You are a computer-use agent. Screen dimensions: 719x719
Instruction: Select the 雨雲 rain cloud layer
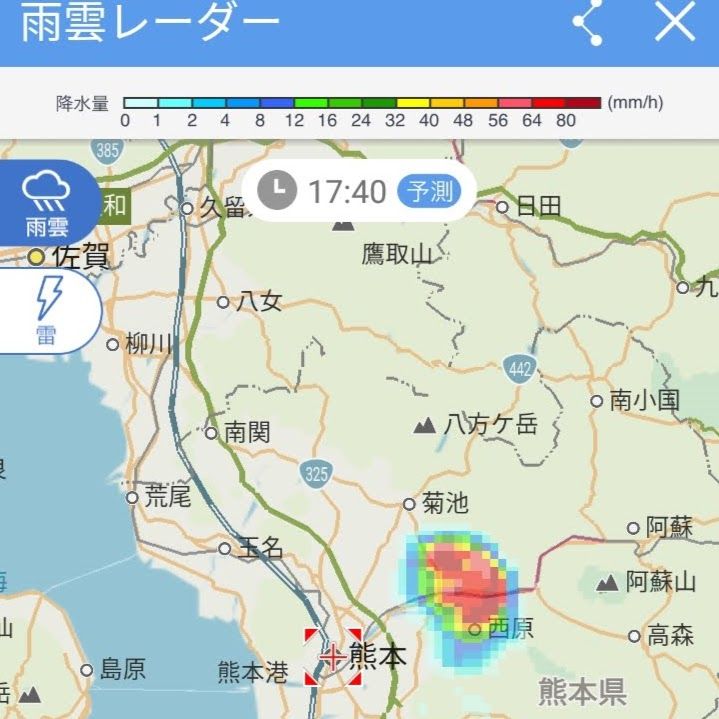tap(48, 203)
